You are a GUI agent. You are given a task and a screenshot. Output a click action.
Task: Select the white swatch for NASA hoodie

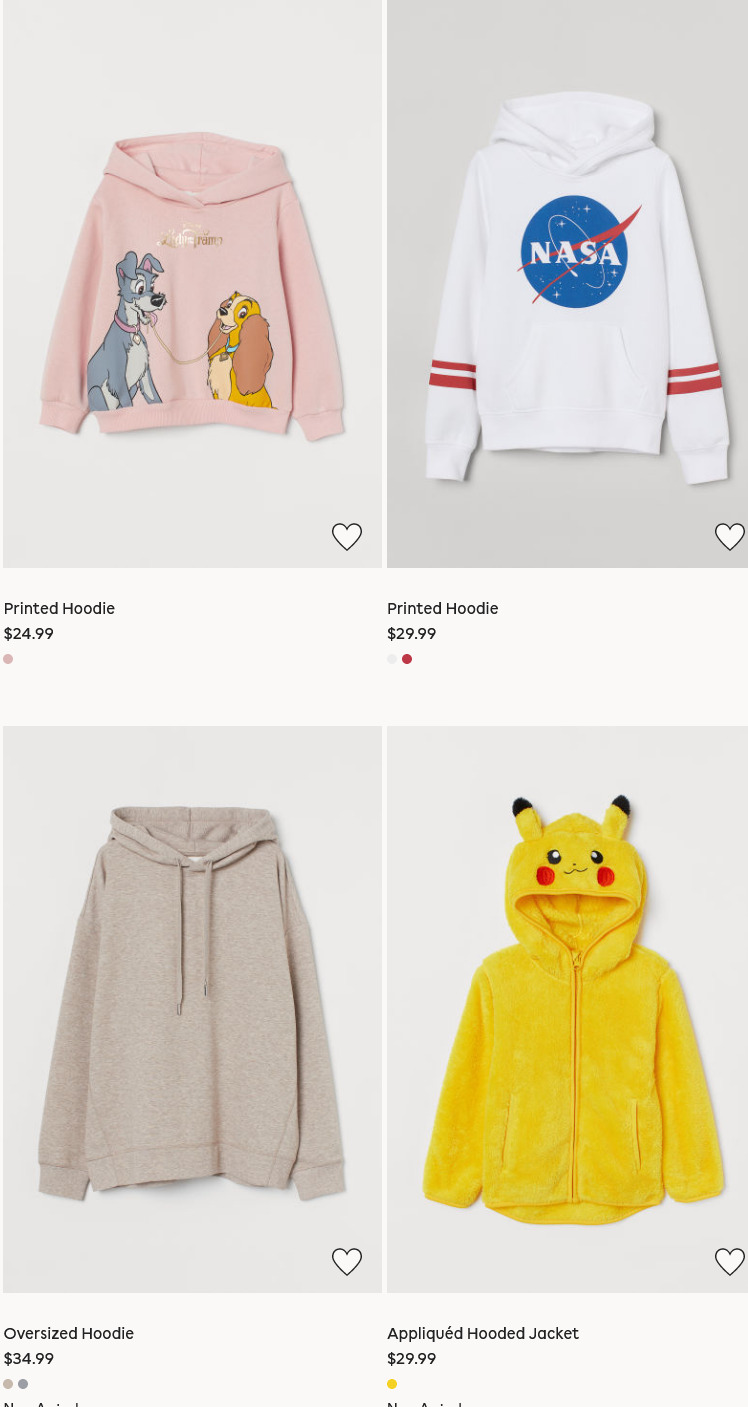coord(392,659)
